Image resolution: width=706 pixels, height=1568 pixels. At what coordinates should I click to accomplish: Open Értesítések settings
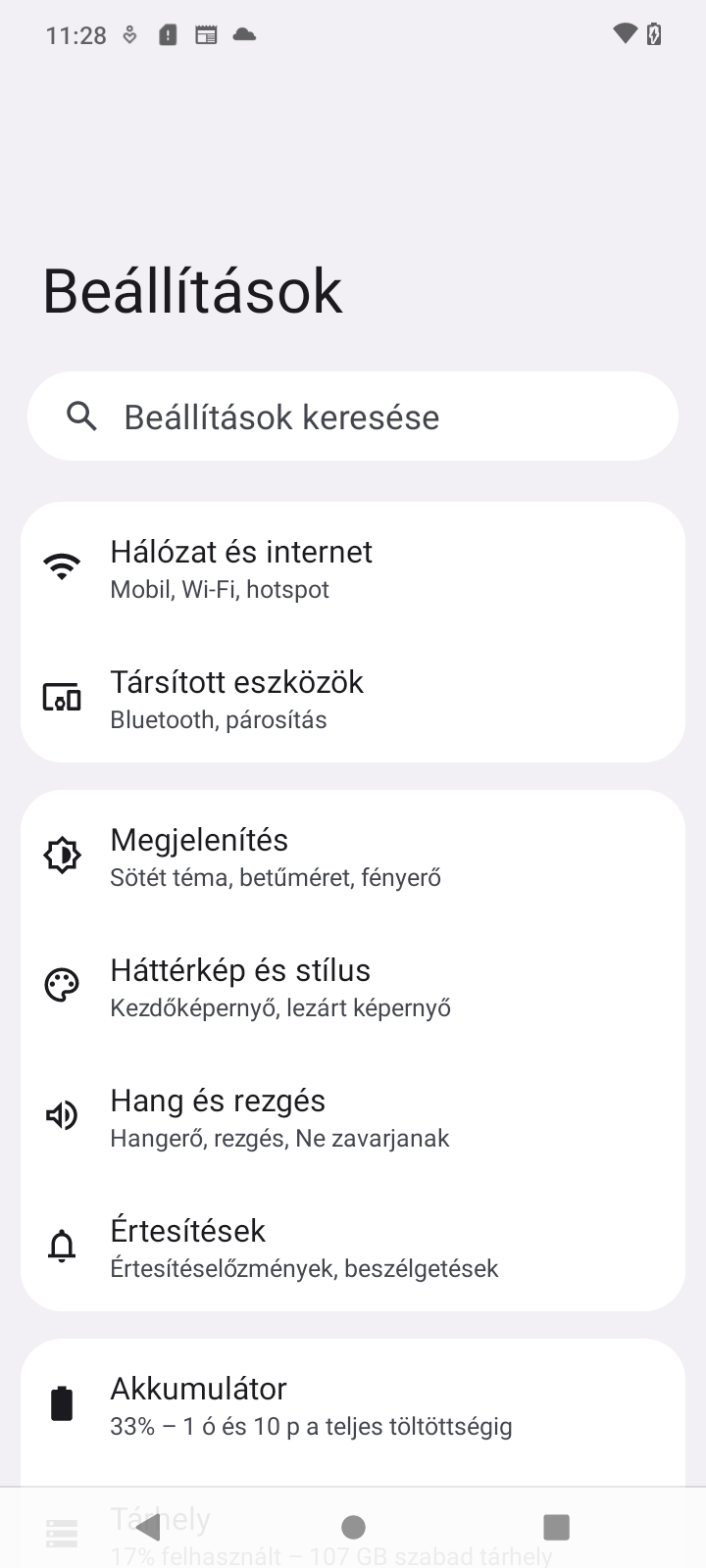coord(353,1247)
